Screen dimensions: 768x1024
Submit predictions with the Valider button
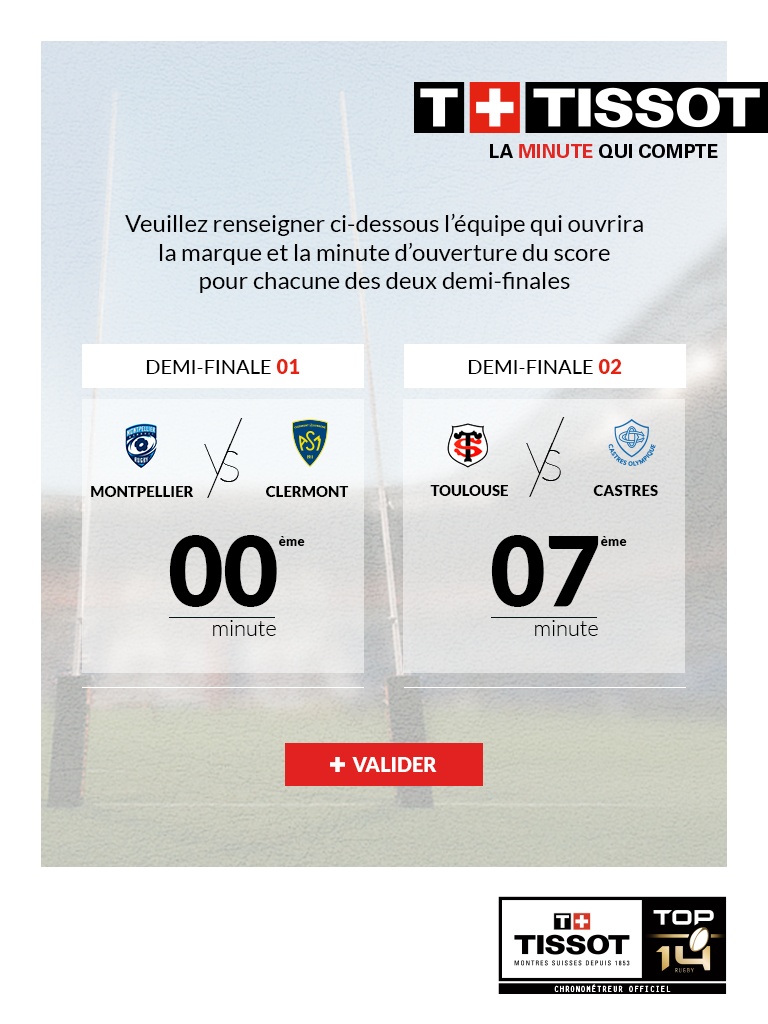(383, 764)
